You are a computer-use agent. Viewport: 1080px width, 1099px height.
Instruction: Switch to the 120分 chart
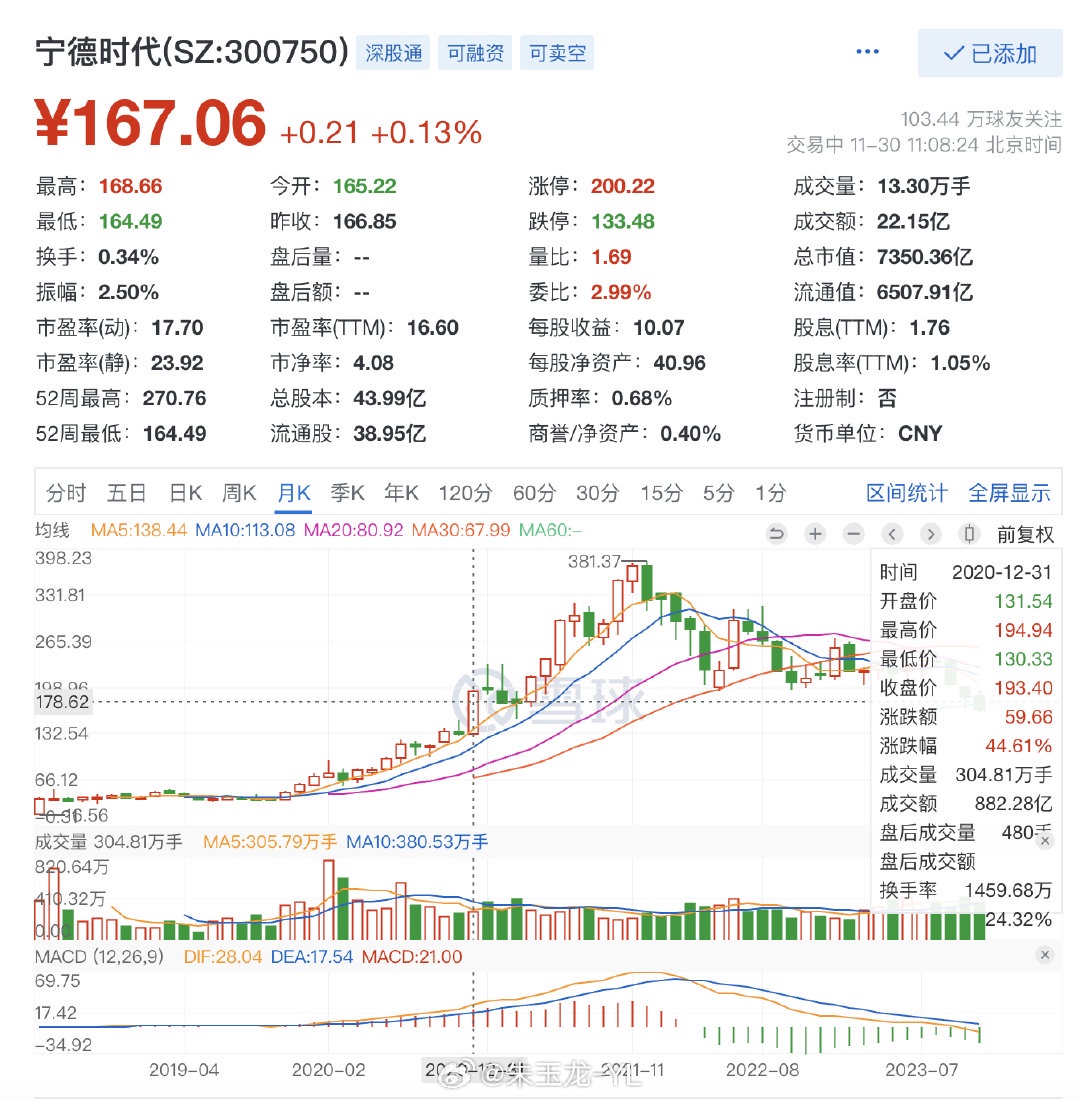click(x=465, y=493)
